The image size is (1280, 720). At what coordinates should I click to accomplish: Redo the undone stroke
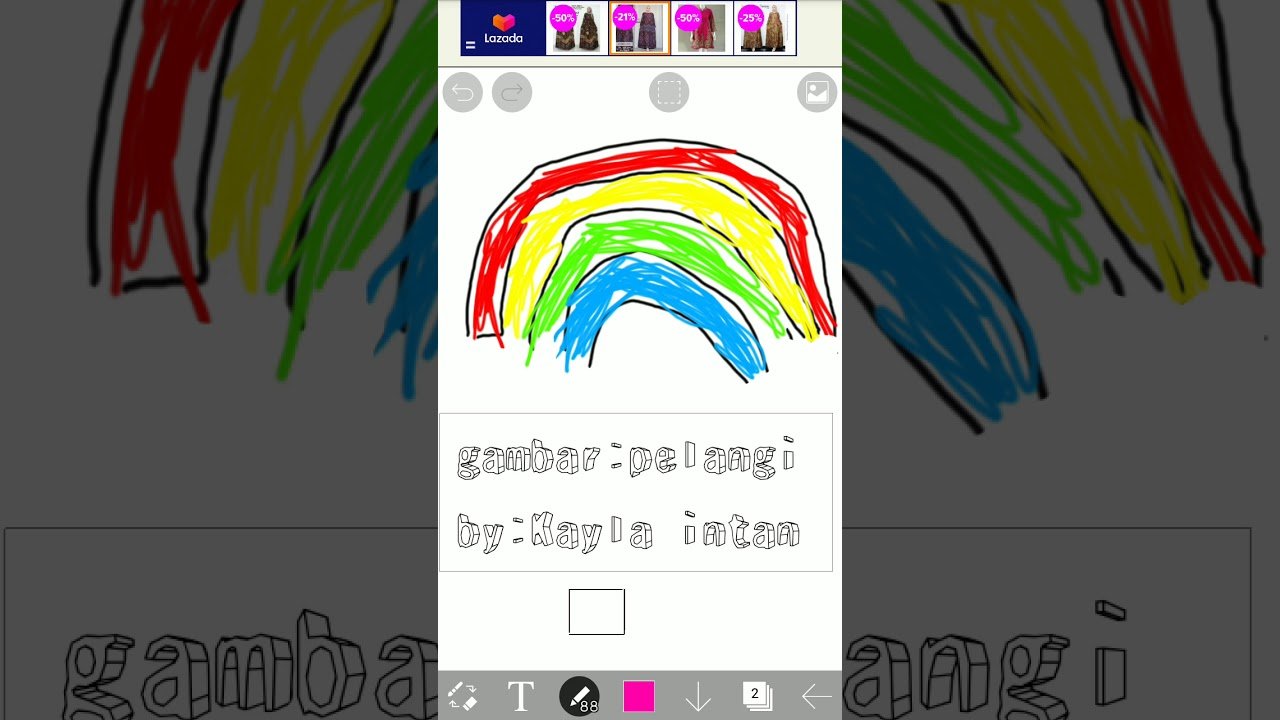click(512, 93)
